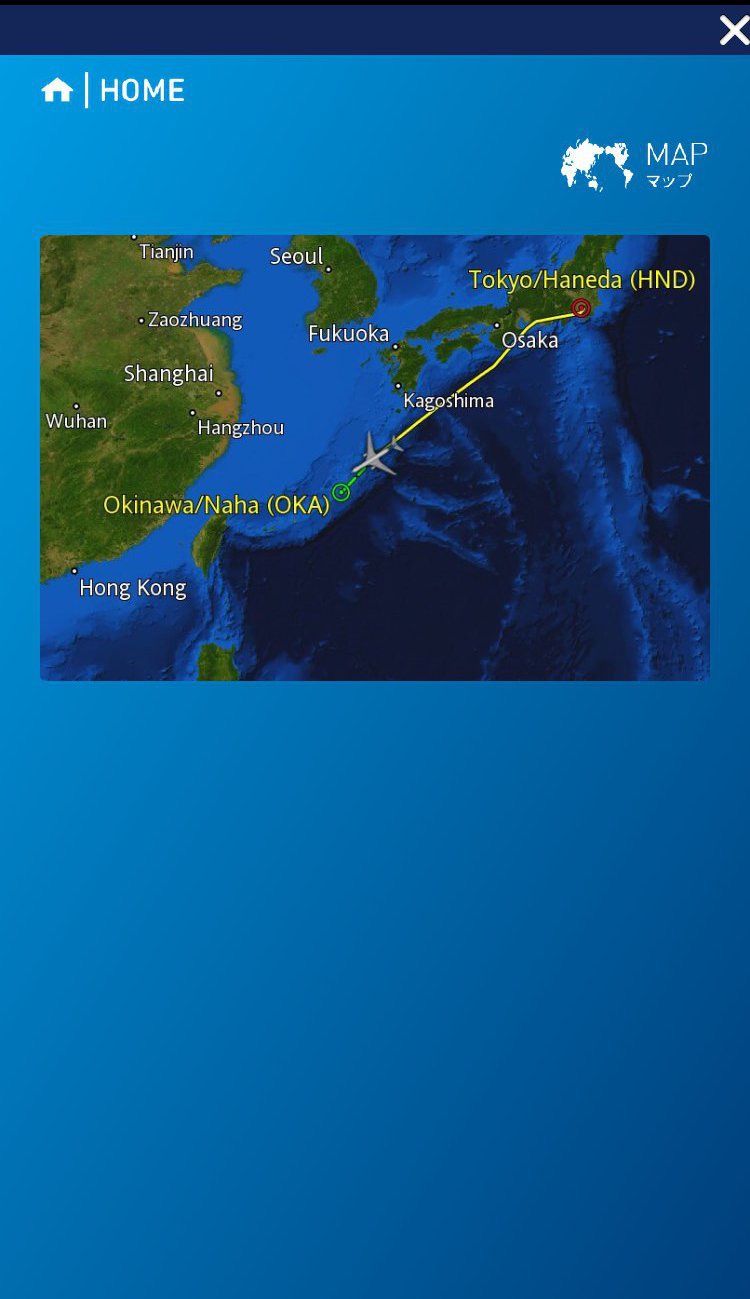This screenshot has height=1299, width=750.
Task: Go back to the HOME screen
Action: (x=113, y=90)
